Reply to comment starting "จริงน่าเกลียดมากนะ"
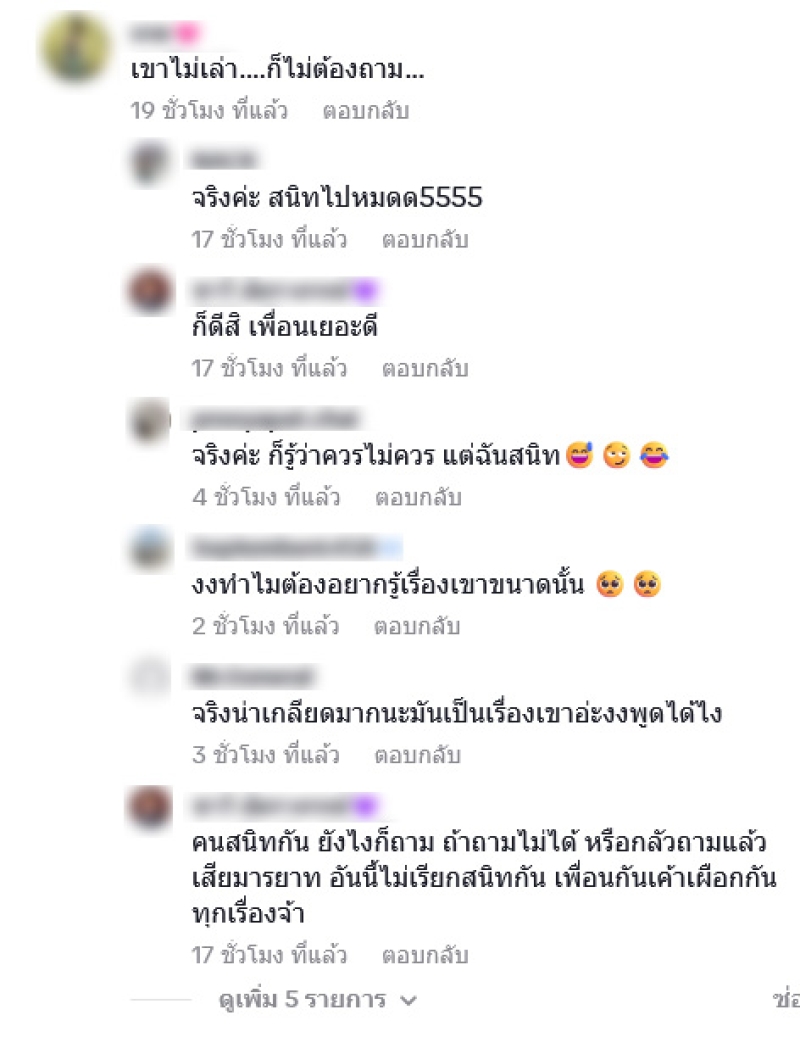800x1043 pixels. pos(418,756)
